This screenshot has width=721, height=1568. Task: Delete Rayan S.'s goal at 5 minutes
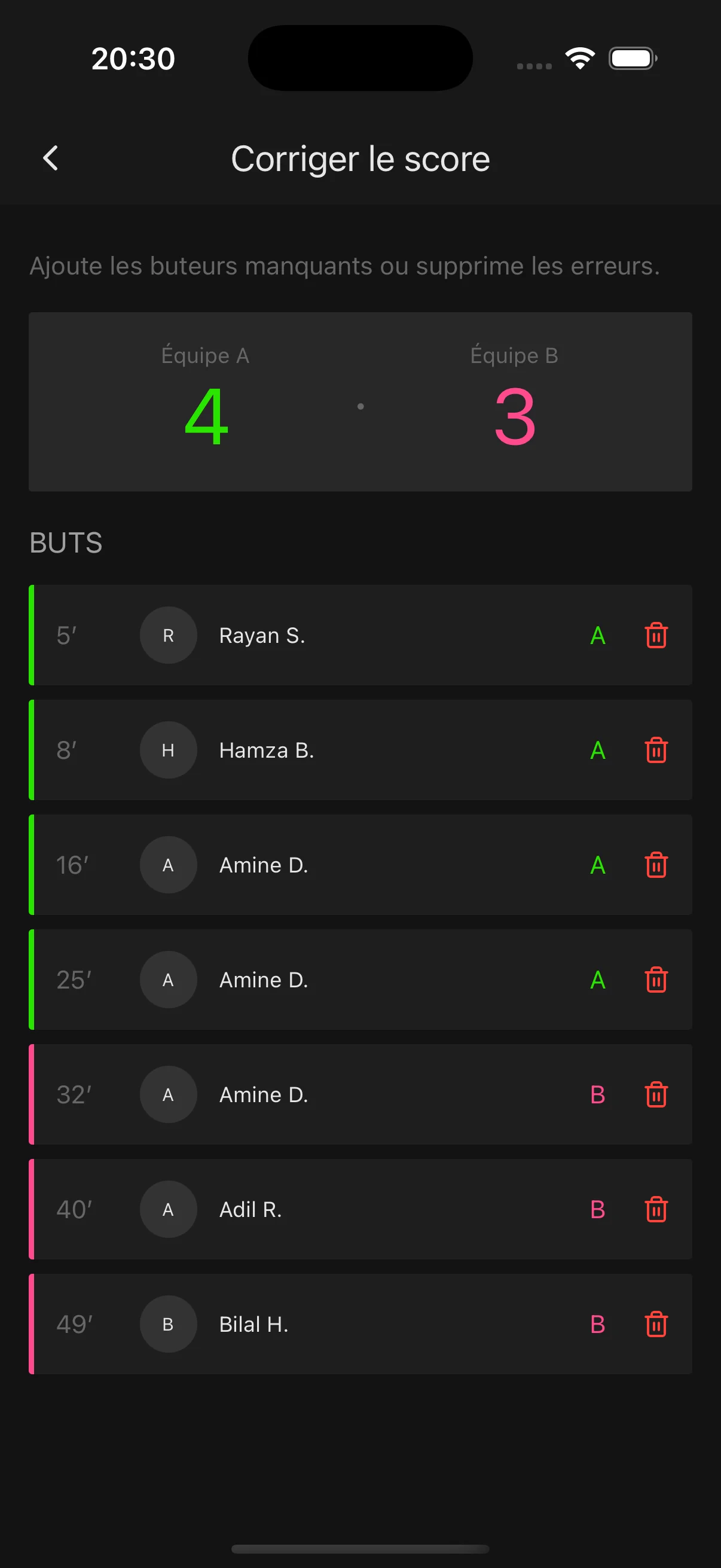point(656,635)
